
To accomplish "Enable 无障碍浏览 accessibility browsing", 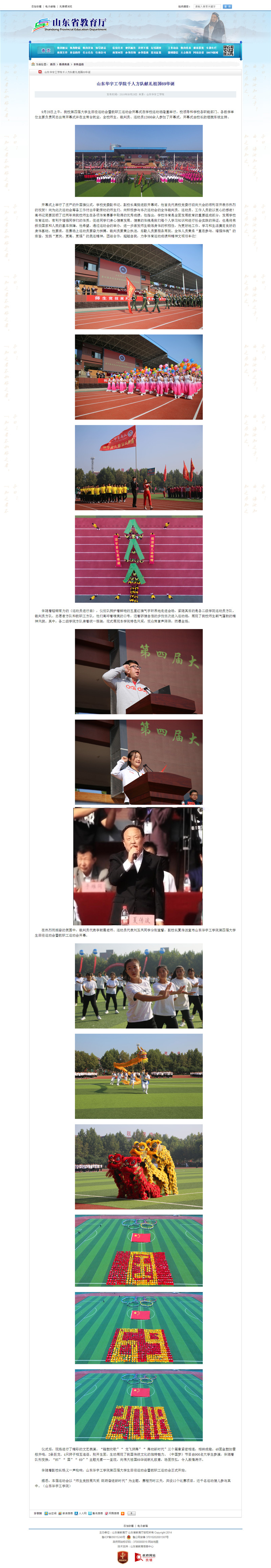I will tap(66, 7).
